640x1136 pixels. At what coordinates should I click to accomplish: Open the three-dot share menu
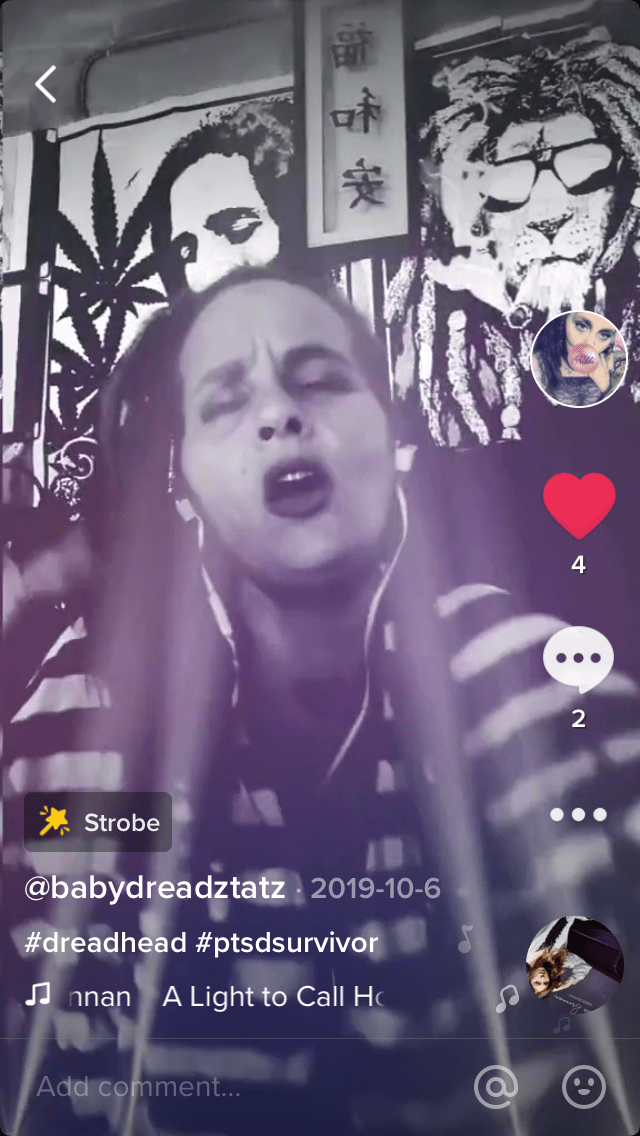point(578,815)
